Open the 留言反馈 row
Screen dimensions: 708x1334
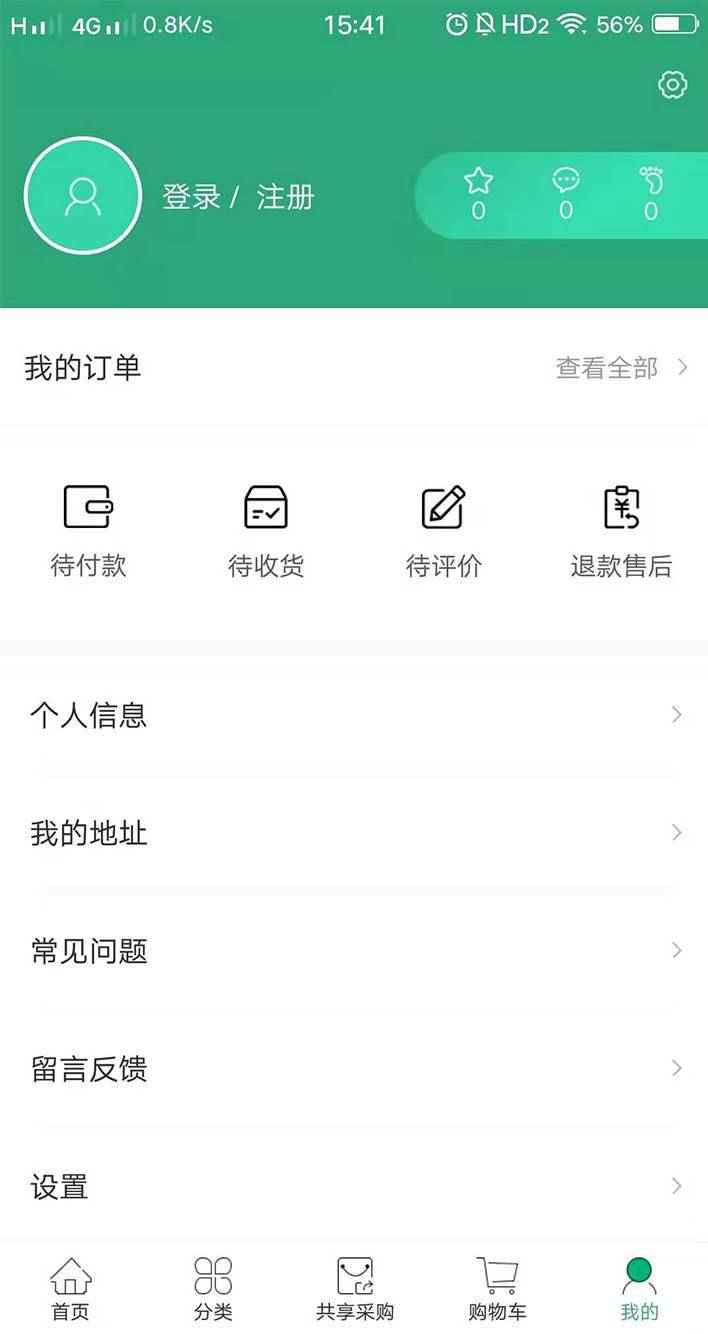coord(354,1068)
